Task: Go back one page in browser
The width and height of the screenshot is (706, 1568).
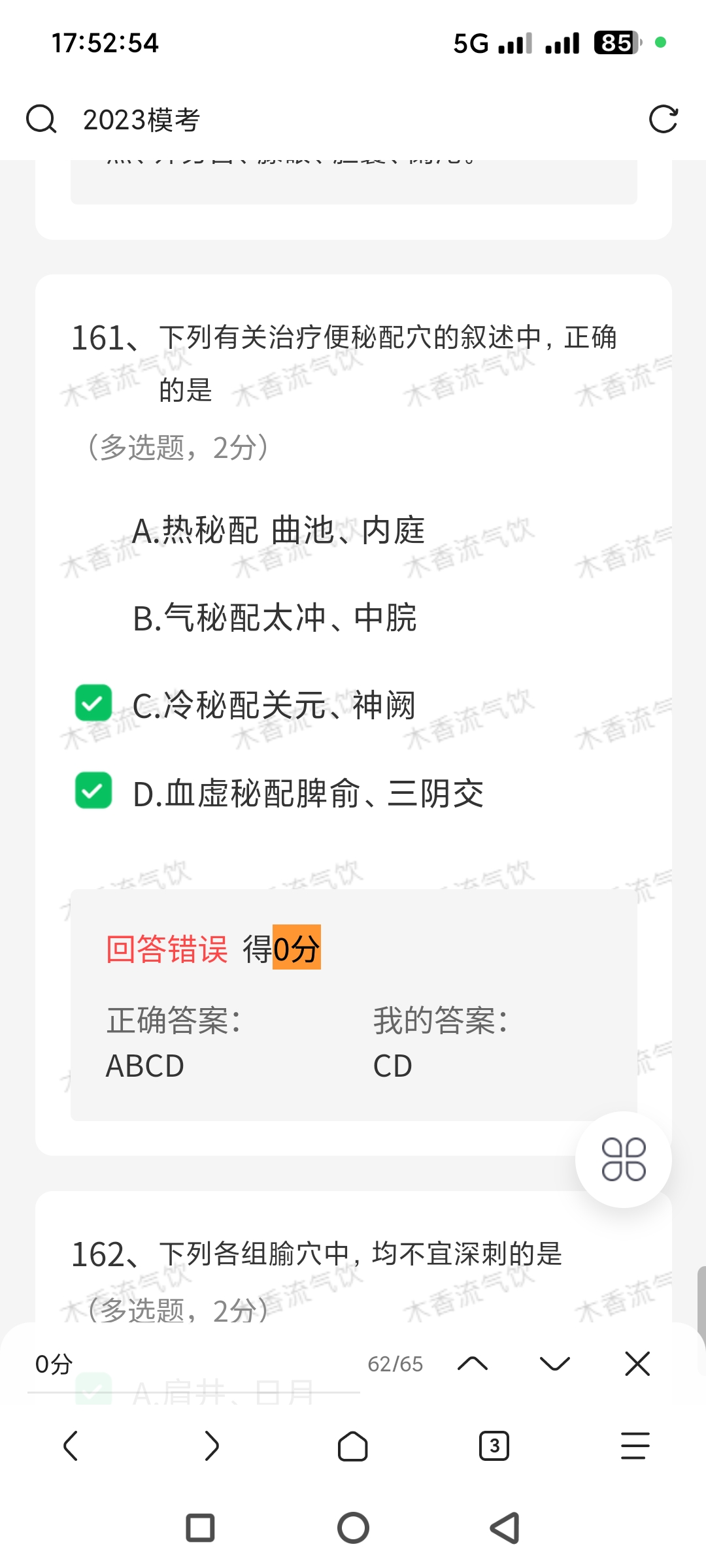Action: point(71,1445)
